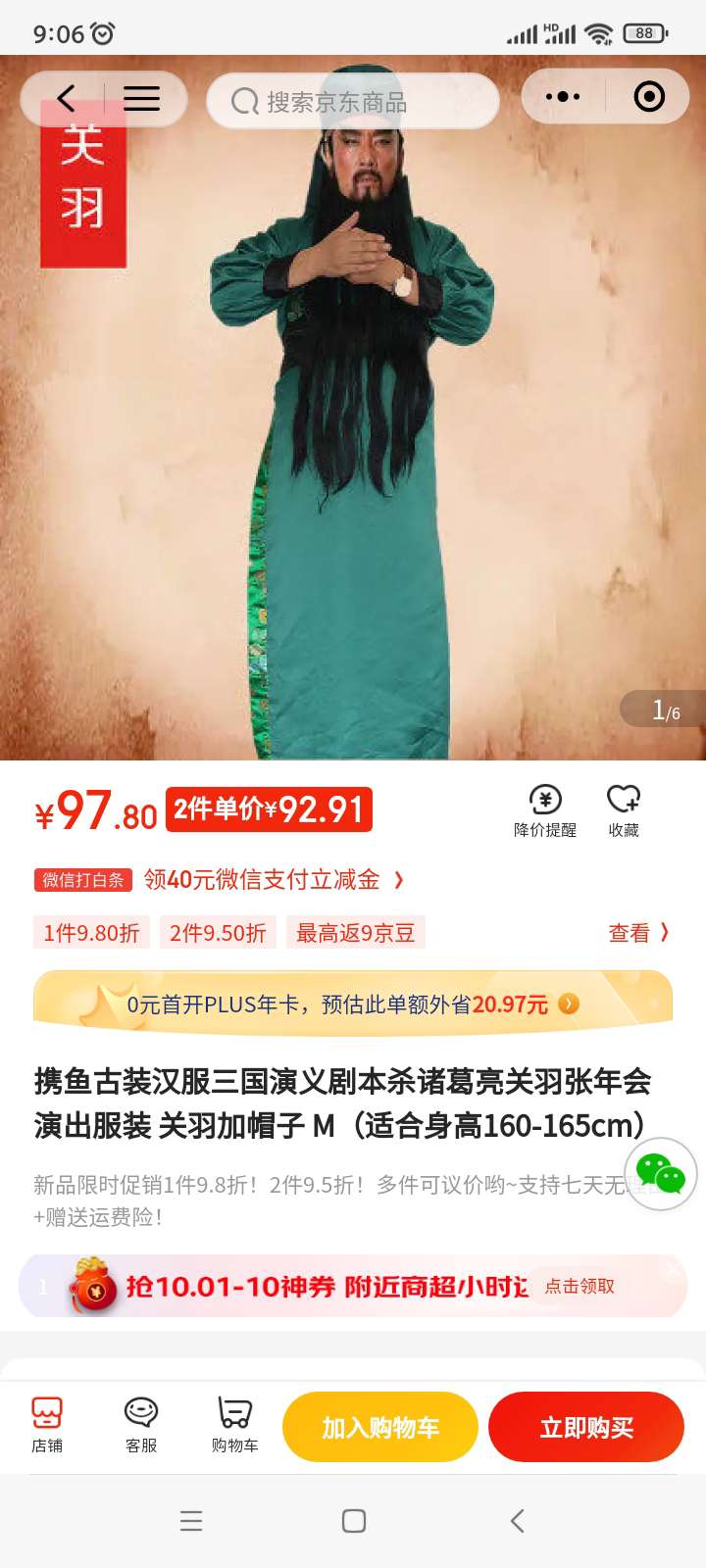The height and width of the screenshot is (1568, 706).
Task: Close the mini program with the circle icon
Action: tap(649, 97)
